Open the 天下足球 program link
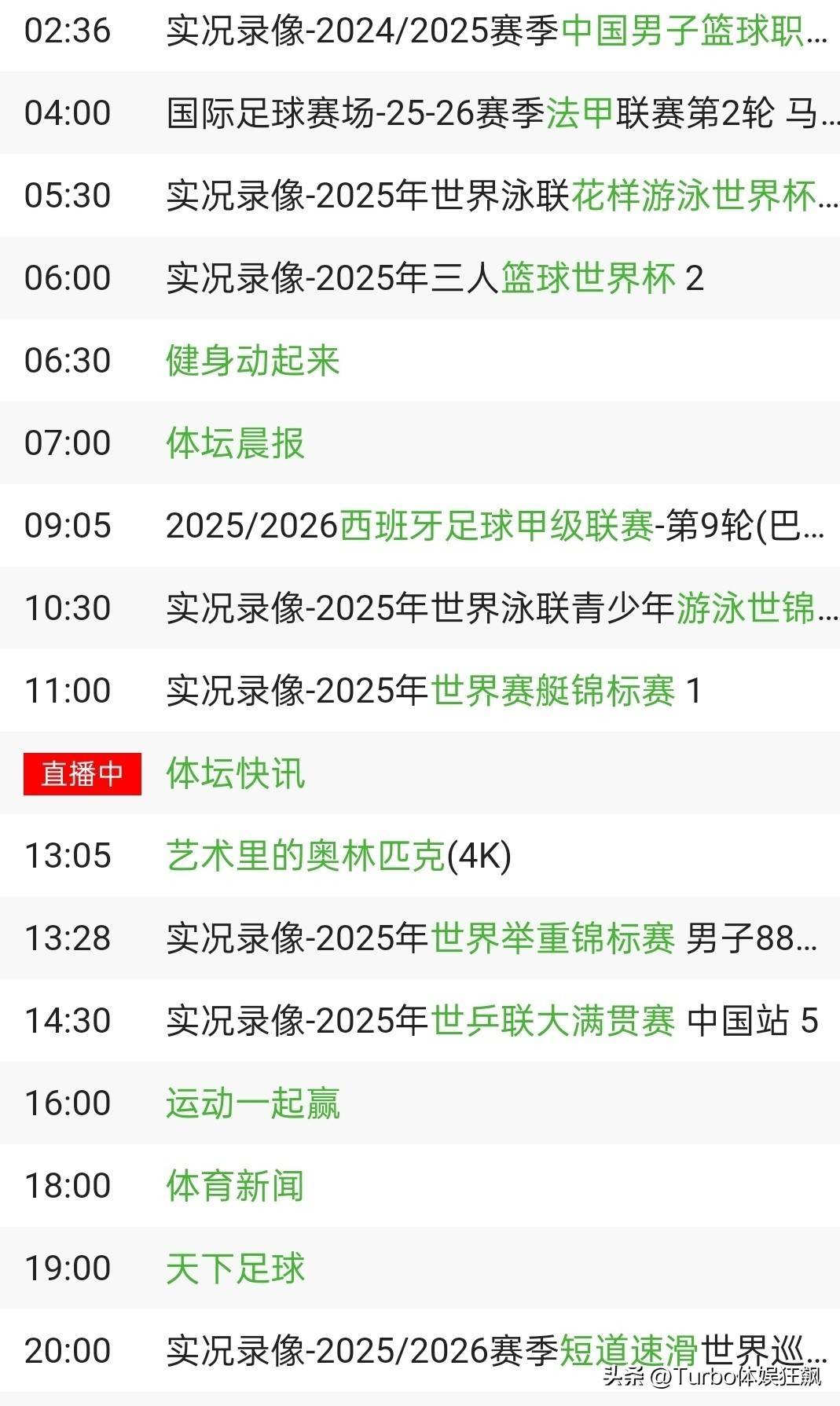 coord(235,1268)
